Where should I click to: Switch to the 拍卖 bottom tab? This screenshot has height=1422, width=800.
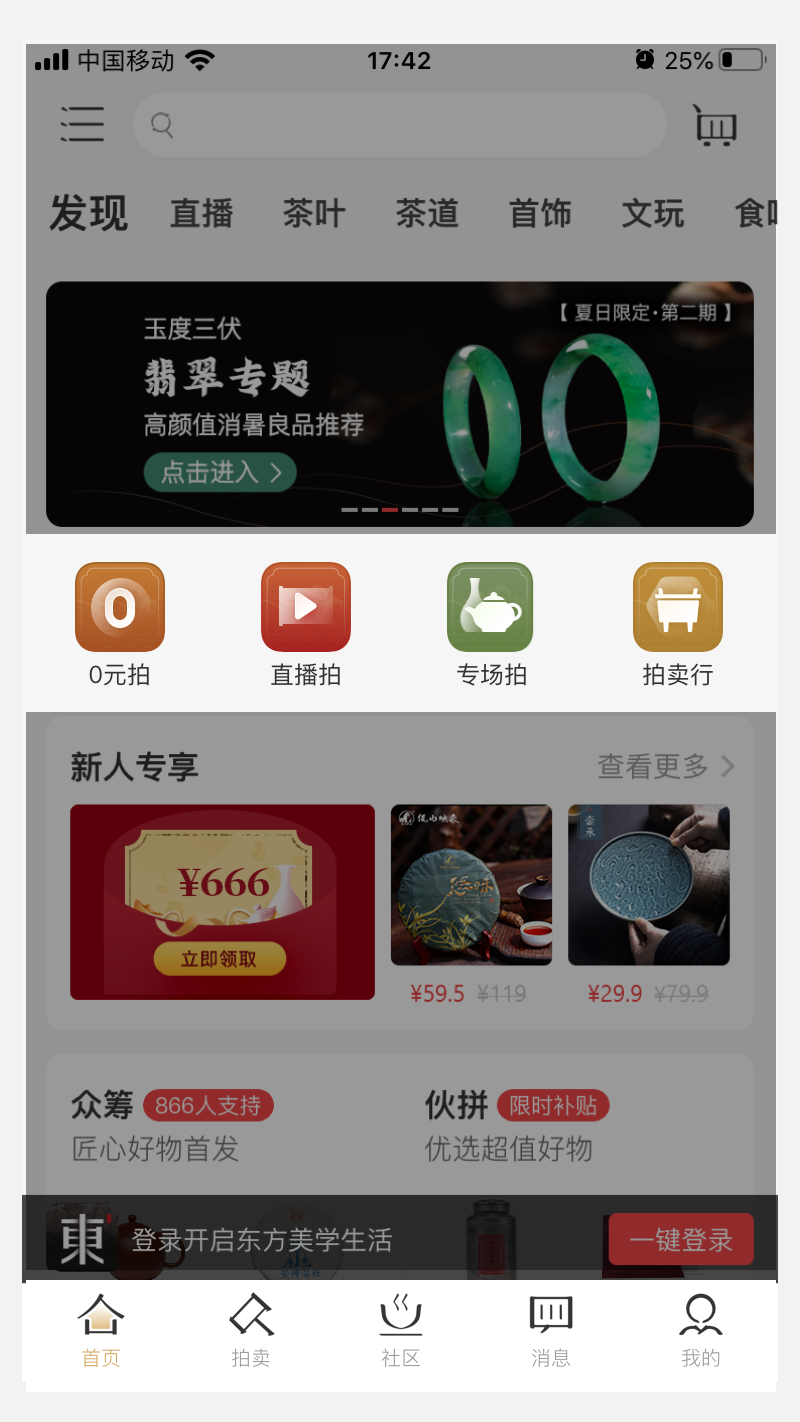(251, 1330)
